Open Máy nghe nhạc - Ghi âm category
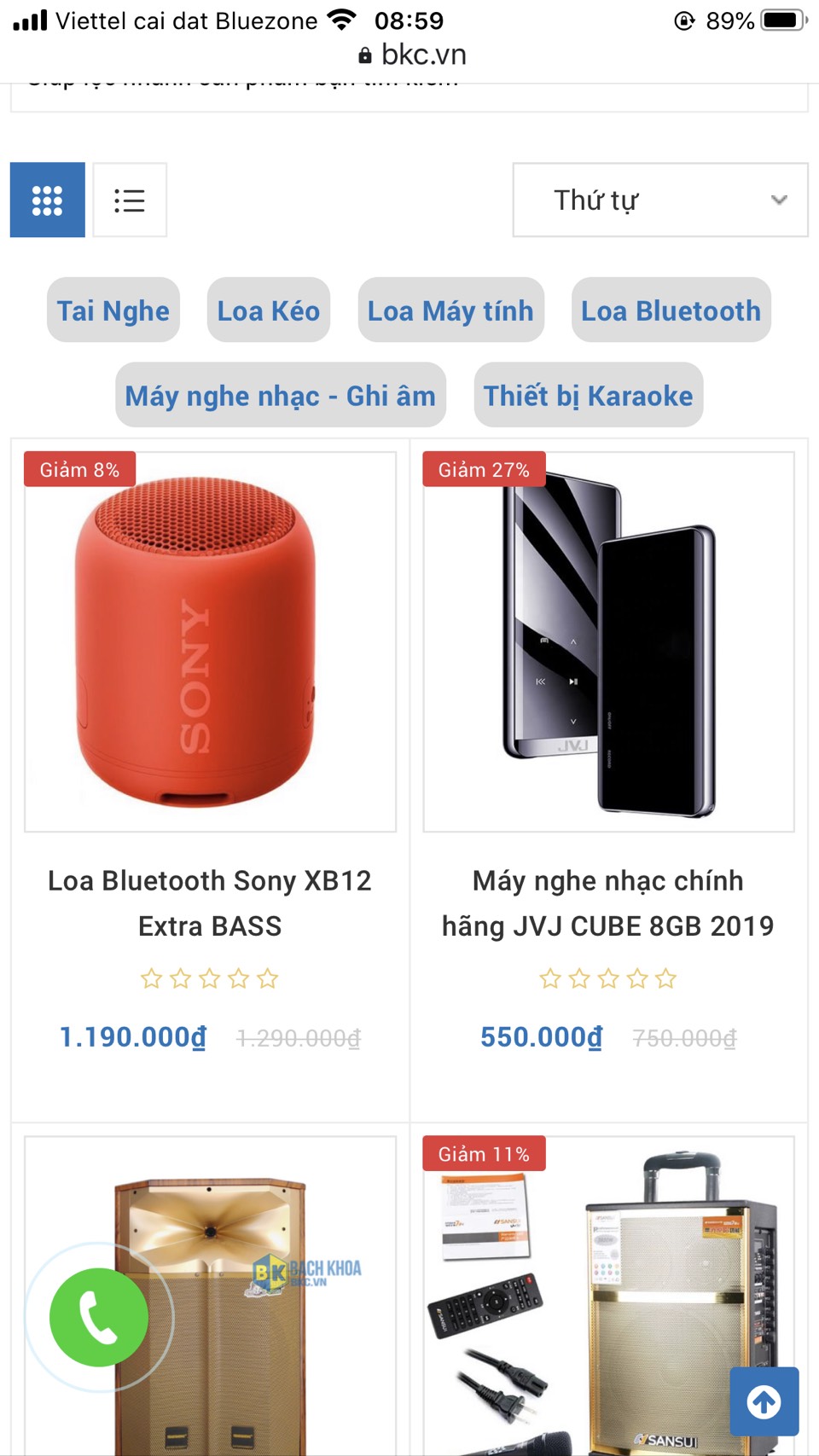The image size is (819, 1456). [281, 396]
